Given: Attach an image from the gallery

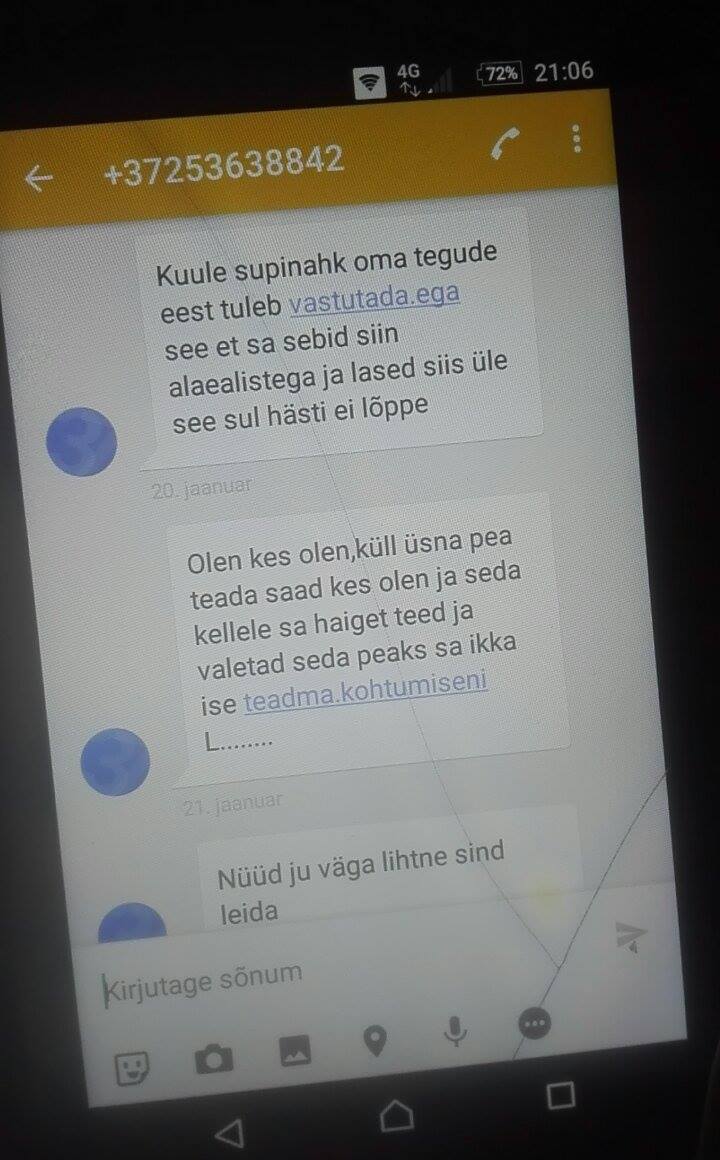Looking at the screenshot, I should 295,1051.
